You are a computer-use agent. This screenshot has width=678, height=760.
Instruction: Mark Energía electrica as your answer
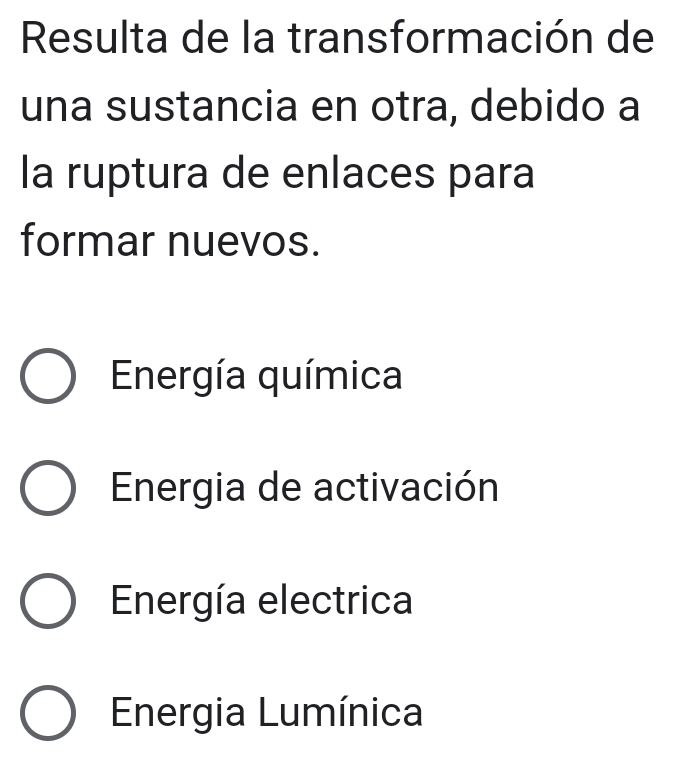(x=46, y=603)
